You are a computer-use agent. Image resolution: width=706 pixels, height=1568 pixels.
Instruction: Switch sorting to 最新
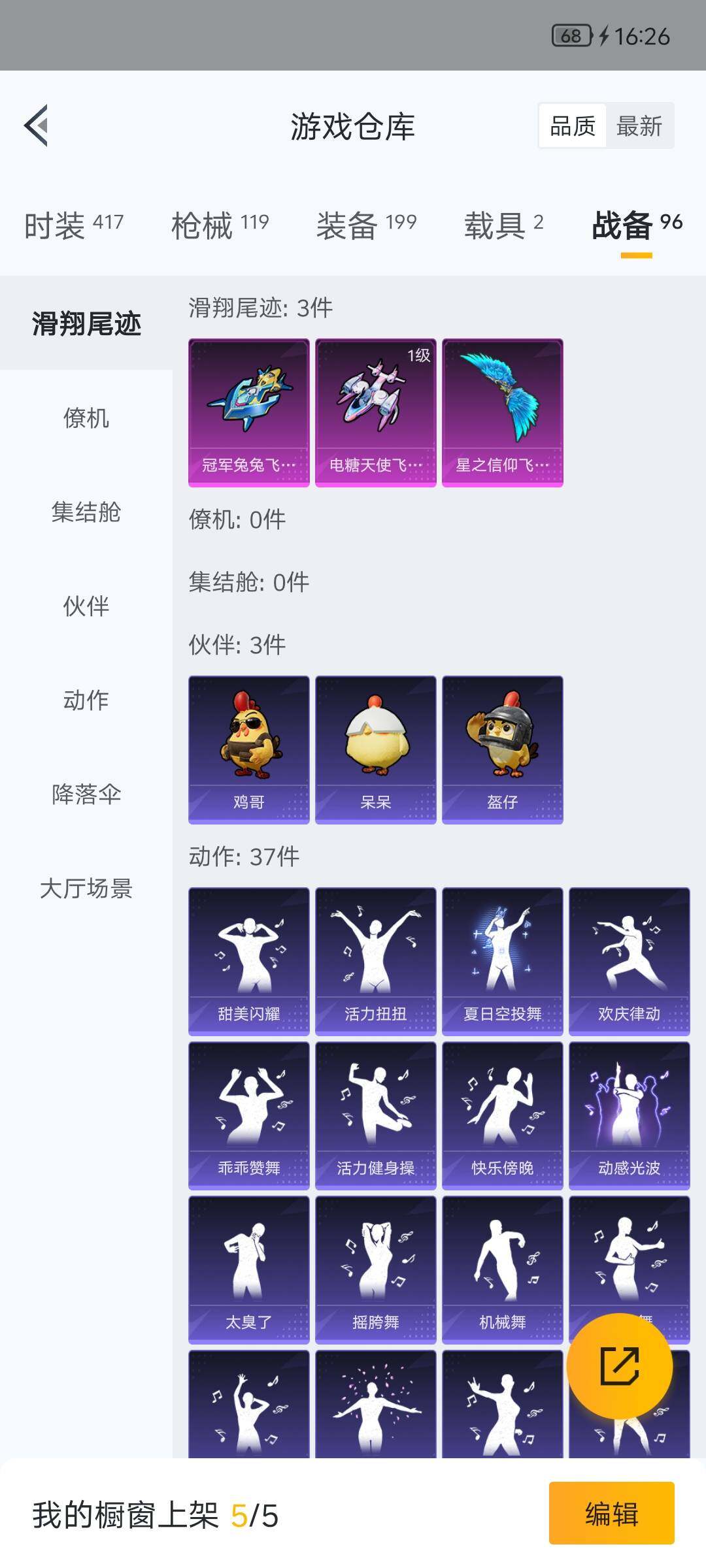click(639, 125)
